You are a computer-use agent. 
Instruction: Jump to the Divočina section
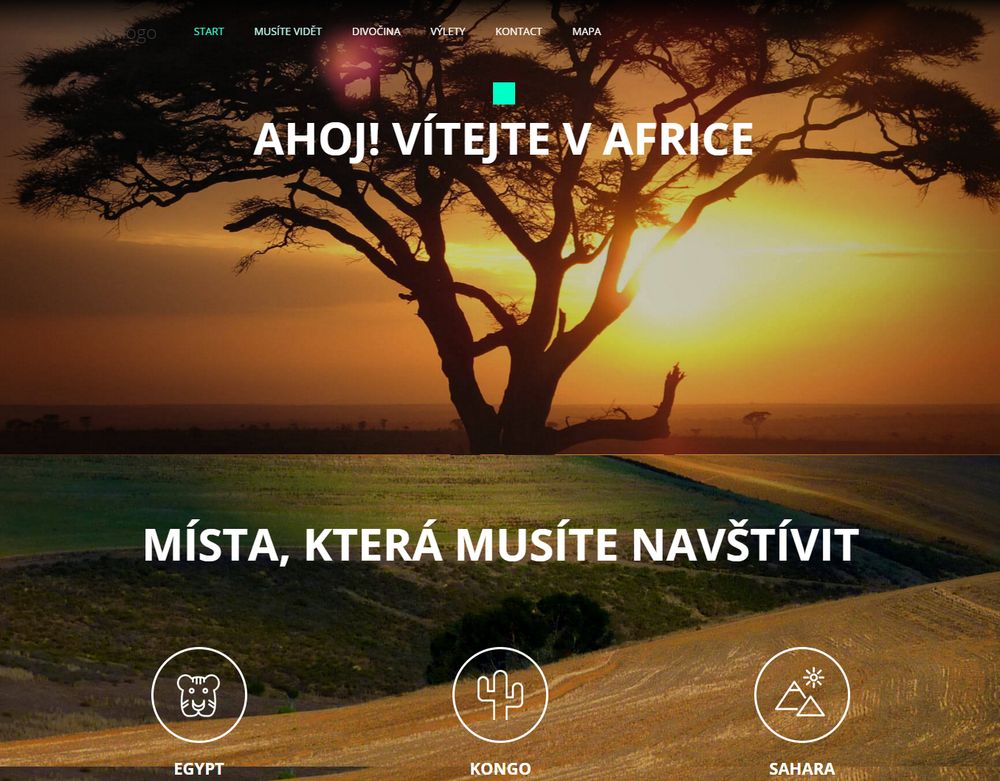[376, 31]
